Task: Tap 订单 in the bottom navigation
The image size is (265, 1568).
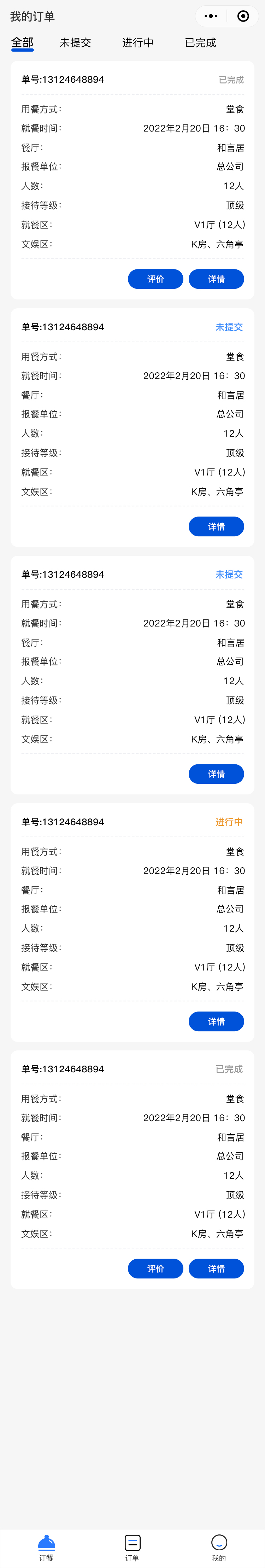Action: click(132, 1546)
